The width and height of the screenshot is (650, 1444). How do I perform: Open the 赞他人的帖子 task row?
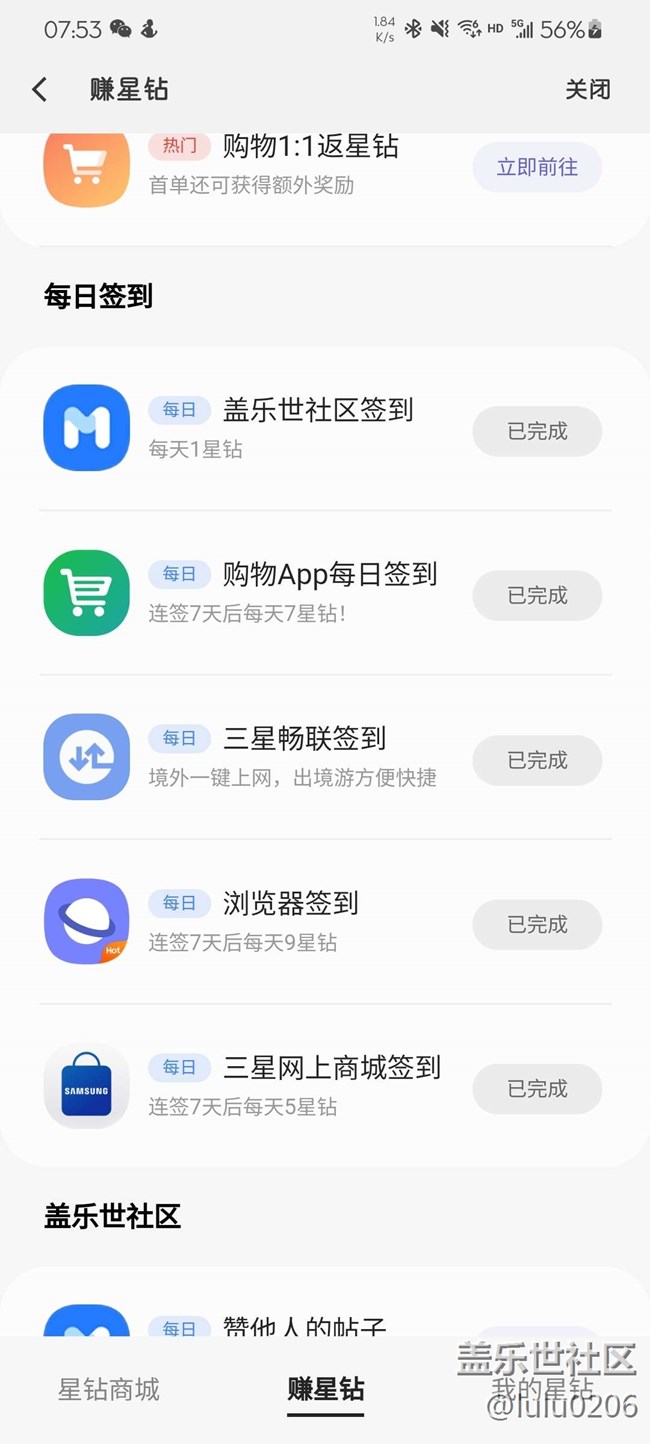(304, 1325)
